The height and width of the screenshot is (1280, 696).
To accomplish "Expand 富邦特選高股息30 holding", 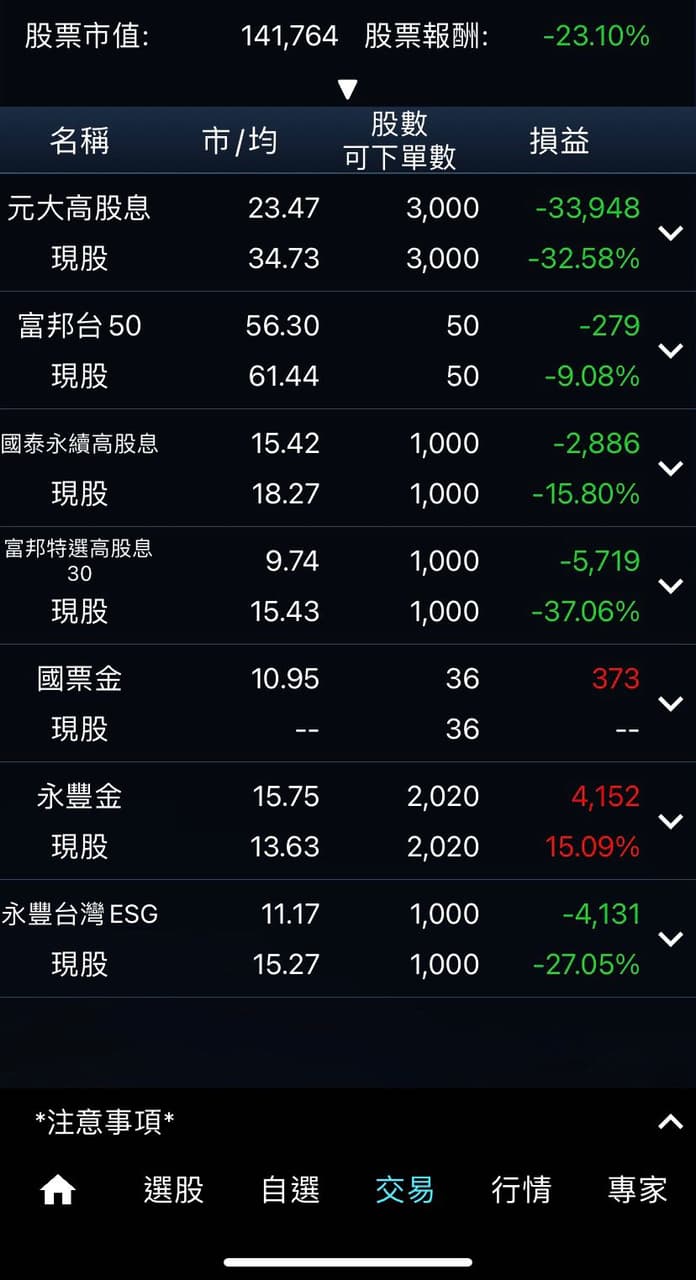I will click(x=670, y=586).
